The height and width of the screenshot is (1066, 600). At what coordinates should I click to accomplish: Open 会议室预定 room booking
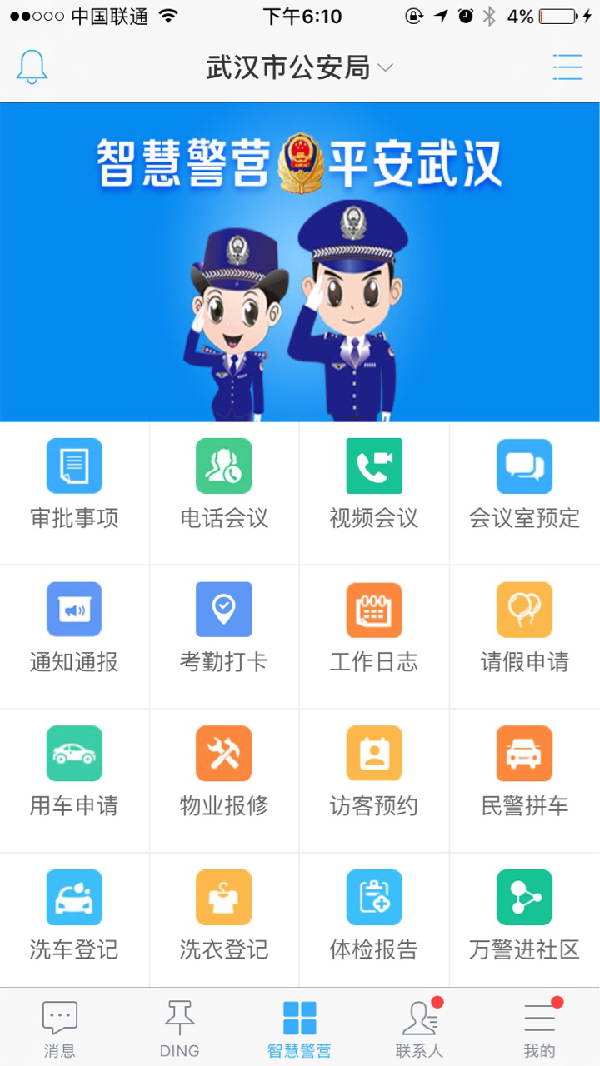click(x=524, y=487)
